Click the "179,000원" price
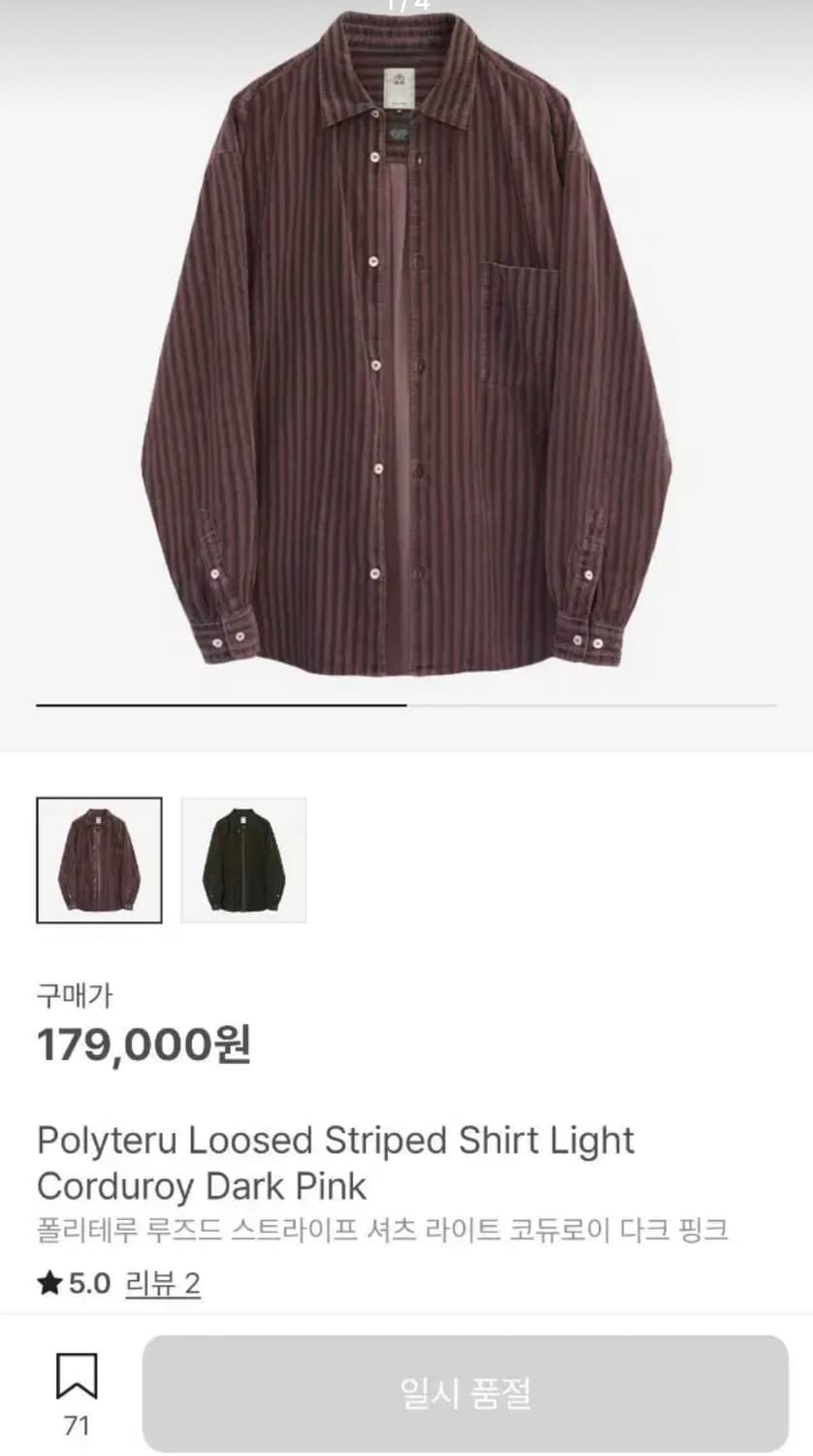Viewport: 813px width, 1456px height. (x=143, y=1046)
